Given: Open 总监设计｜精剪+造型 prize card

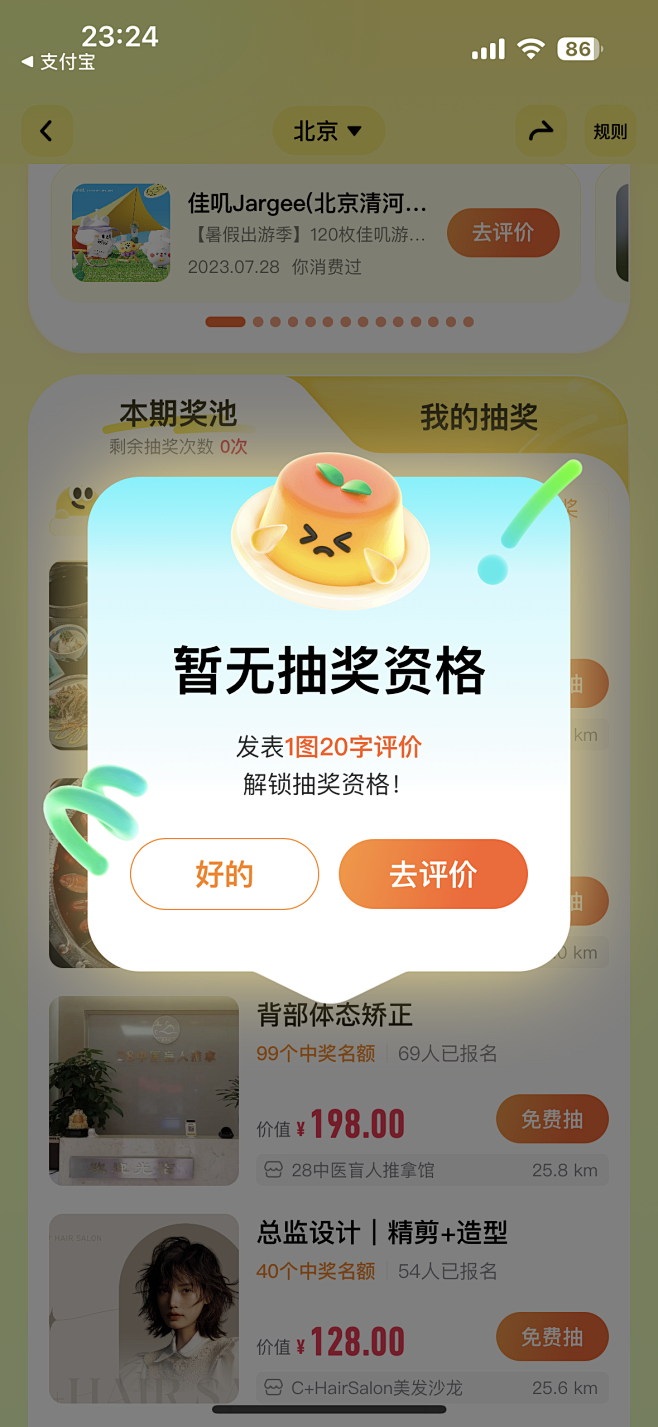Looking at the screenshot, I should click(x=382, y=1233).
